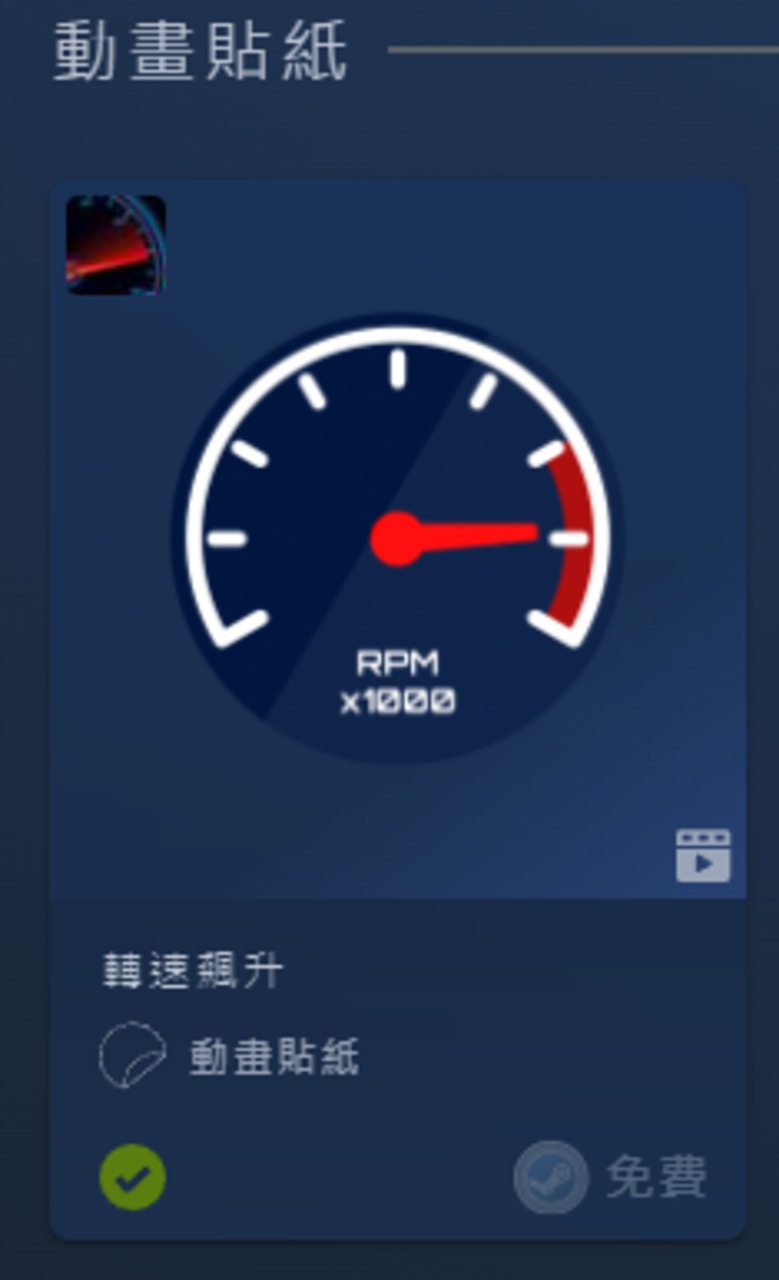Tap the 免費 free redeem button

point(612,1177)
